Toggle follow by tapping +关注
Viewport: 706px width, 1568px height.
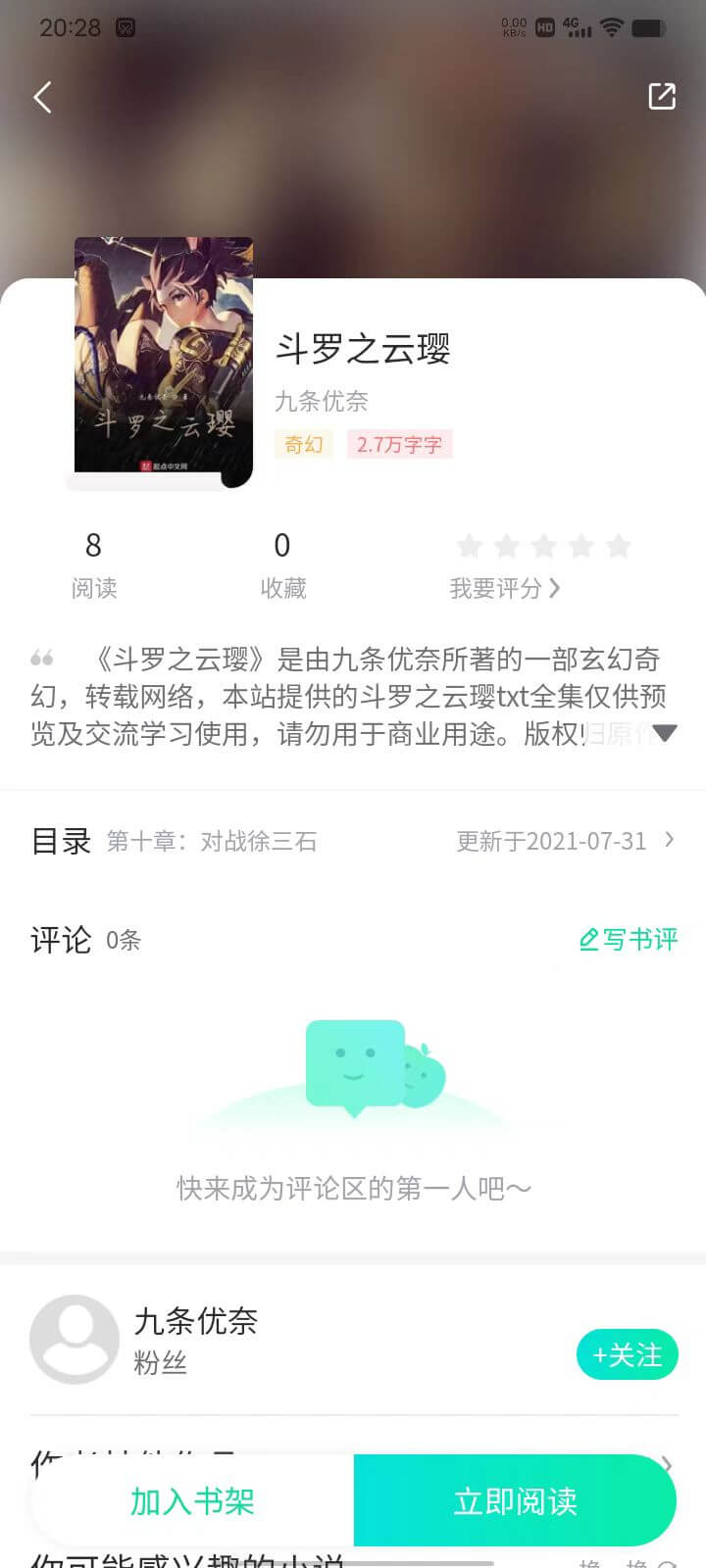(627, 1353)
